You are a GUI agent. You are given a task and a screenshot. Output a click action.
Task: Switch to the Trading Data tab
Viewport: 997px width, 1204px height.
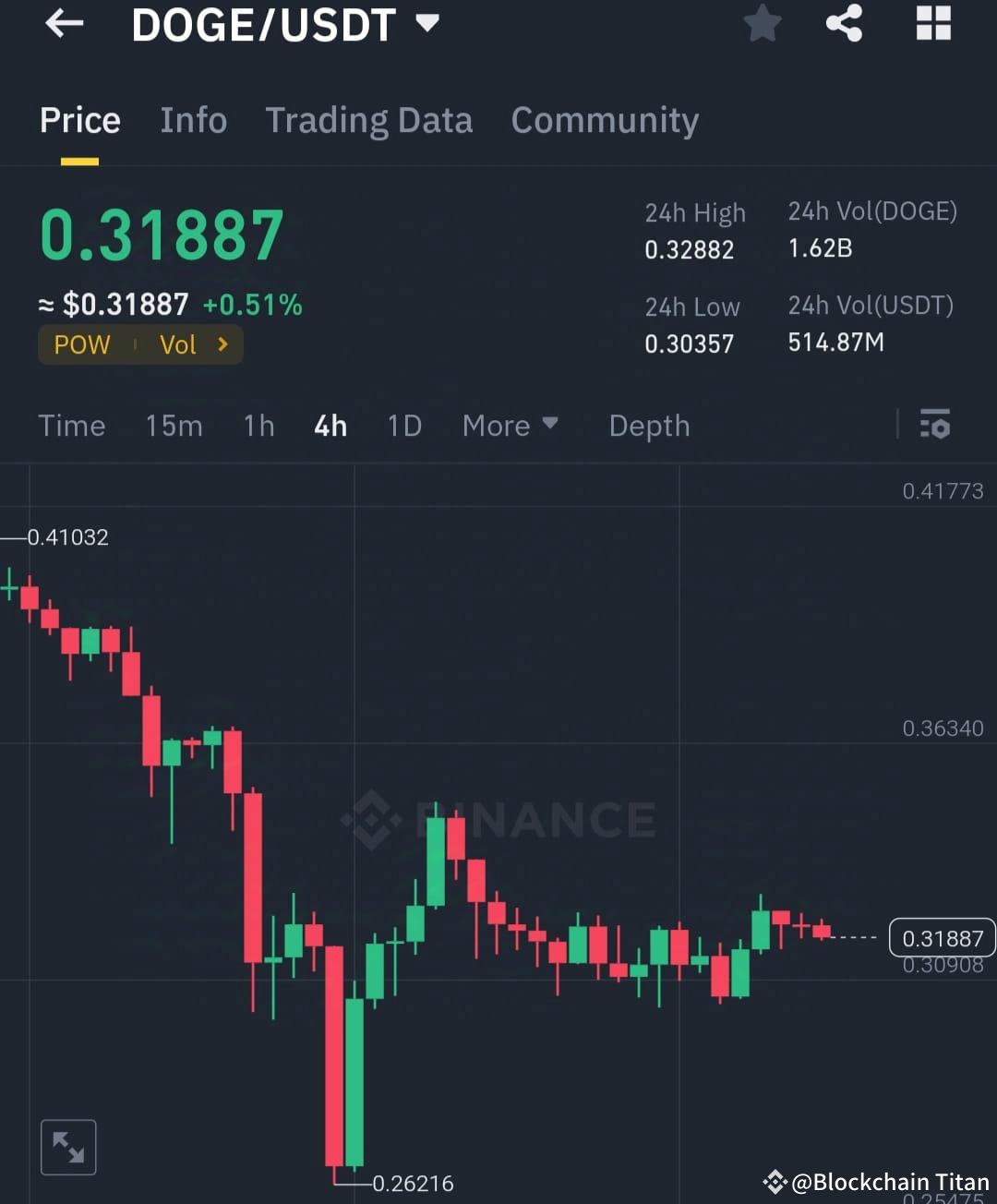(369, 121)
